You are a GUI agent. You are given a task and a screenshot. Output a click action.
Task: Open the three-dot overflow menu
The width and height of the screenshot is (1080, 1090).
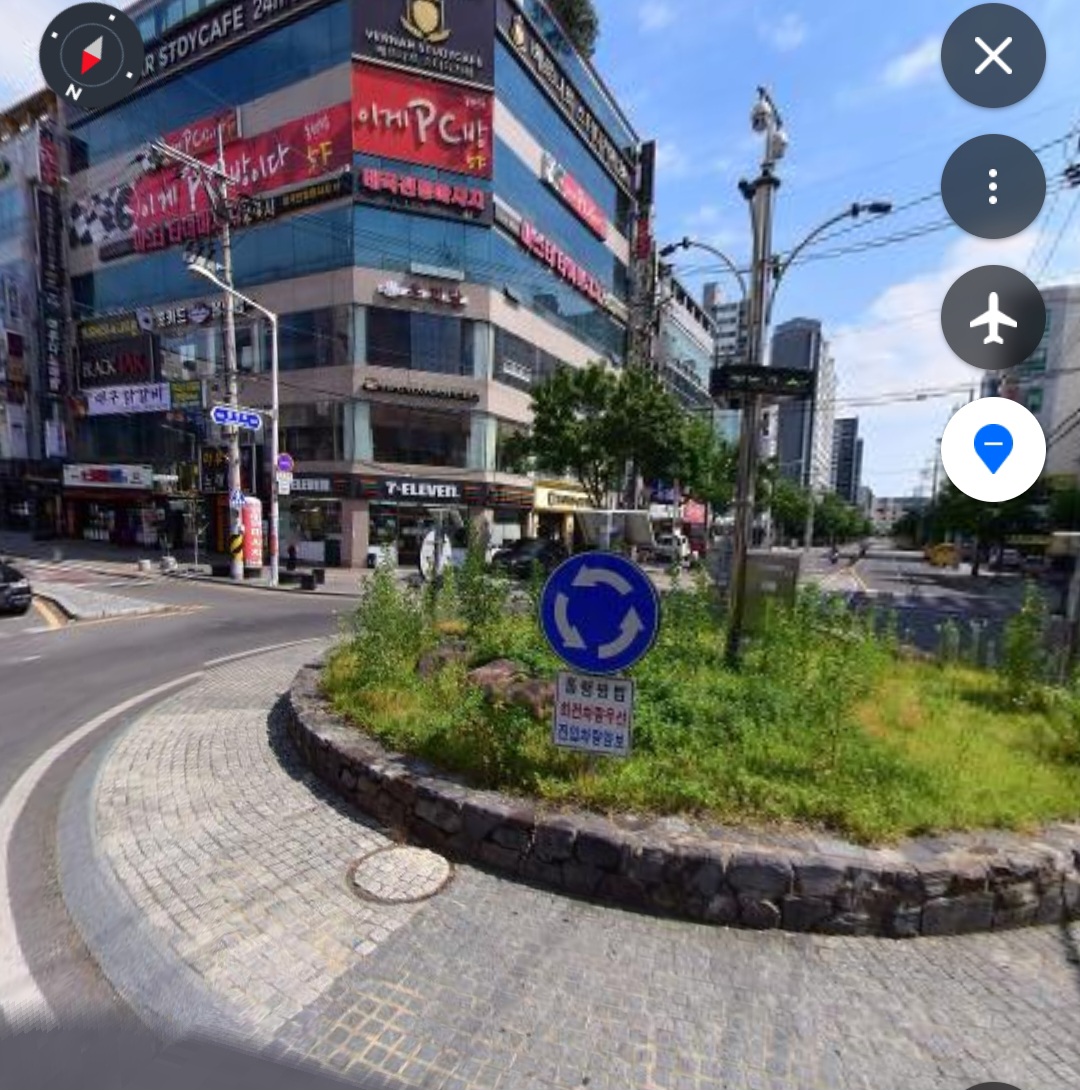(993, 187)
